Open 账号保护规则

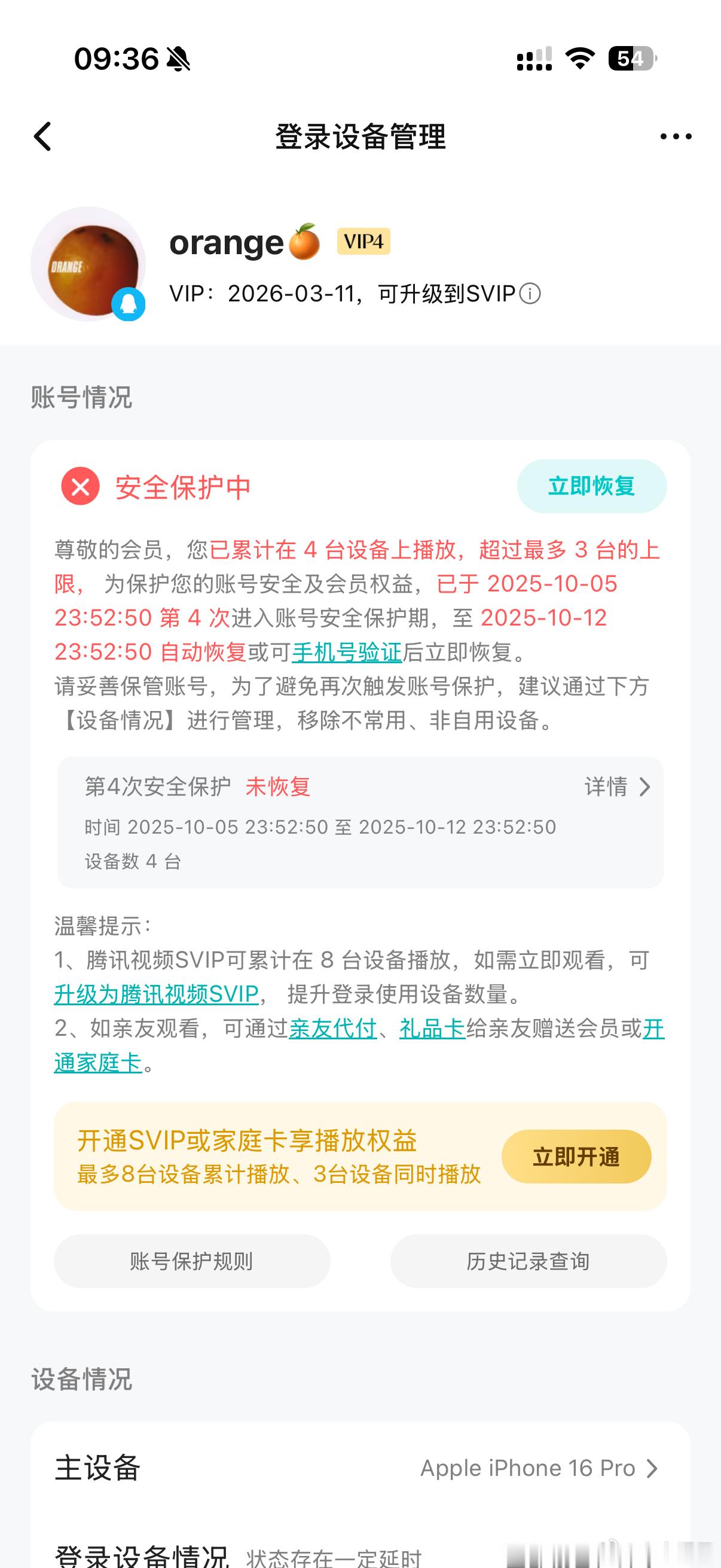click(192, 1261)
